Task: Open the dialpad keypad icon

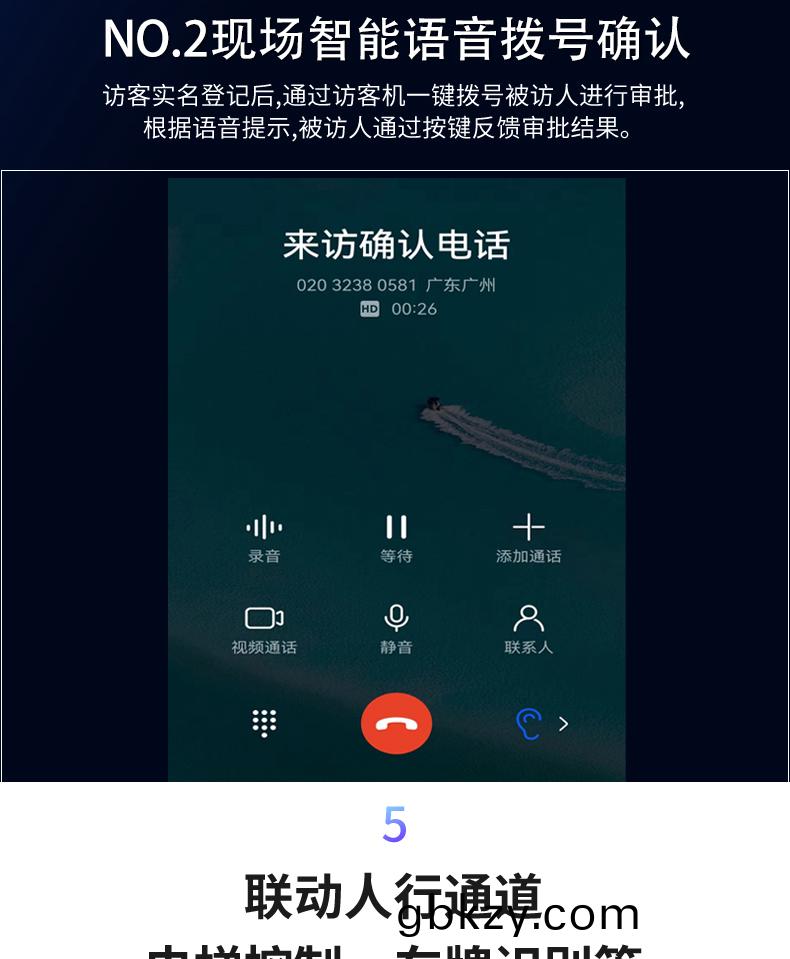Action: 263,722
